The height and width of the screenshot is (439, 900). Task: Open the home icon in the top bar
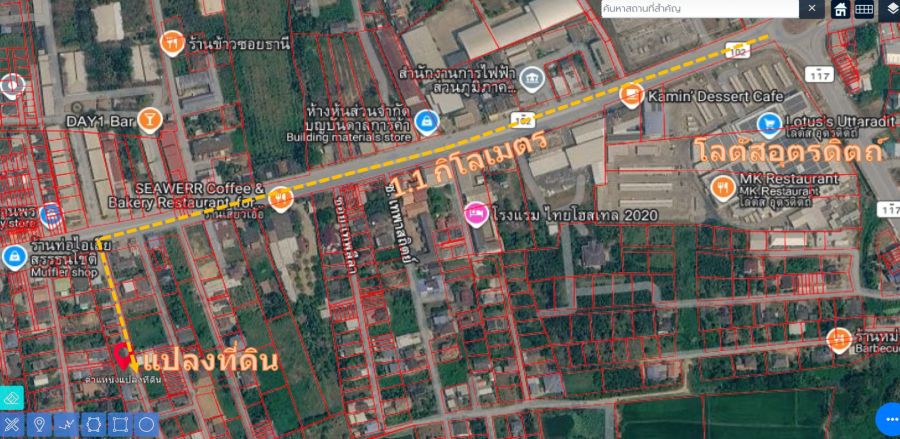coord(840,9)
